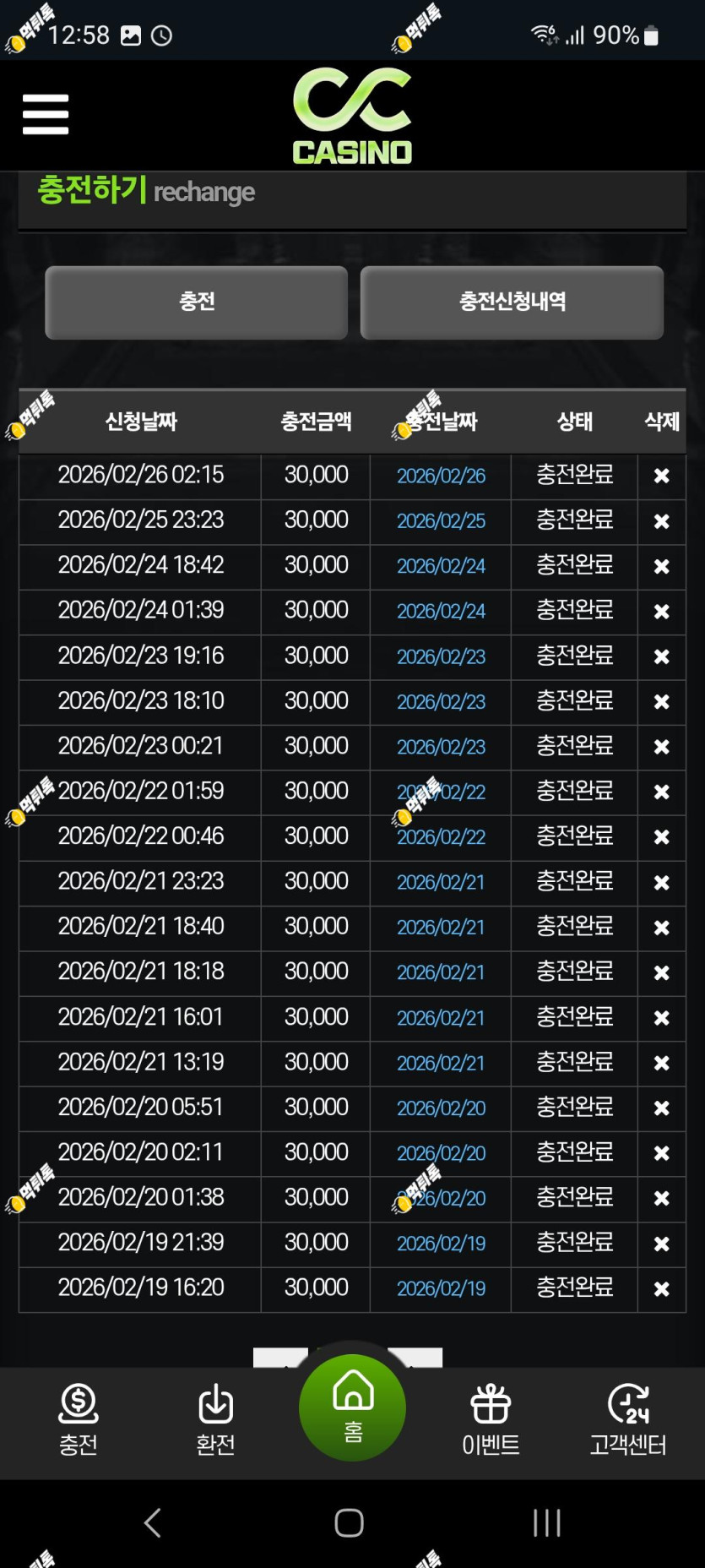Switch to the 환전 tab
705x1568 pixels.
tap(215, 1421)
